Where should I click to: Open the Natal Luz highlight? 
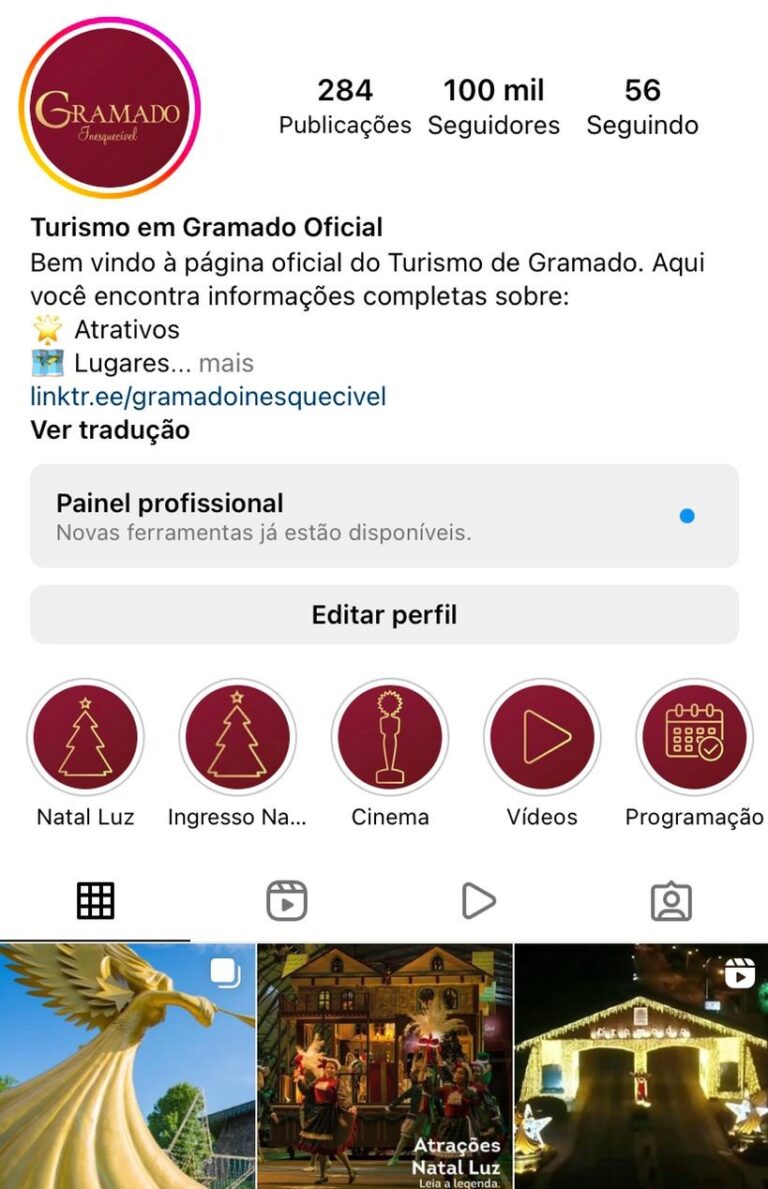pyautogui.click(x=85, y=738)
